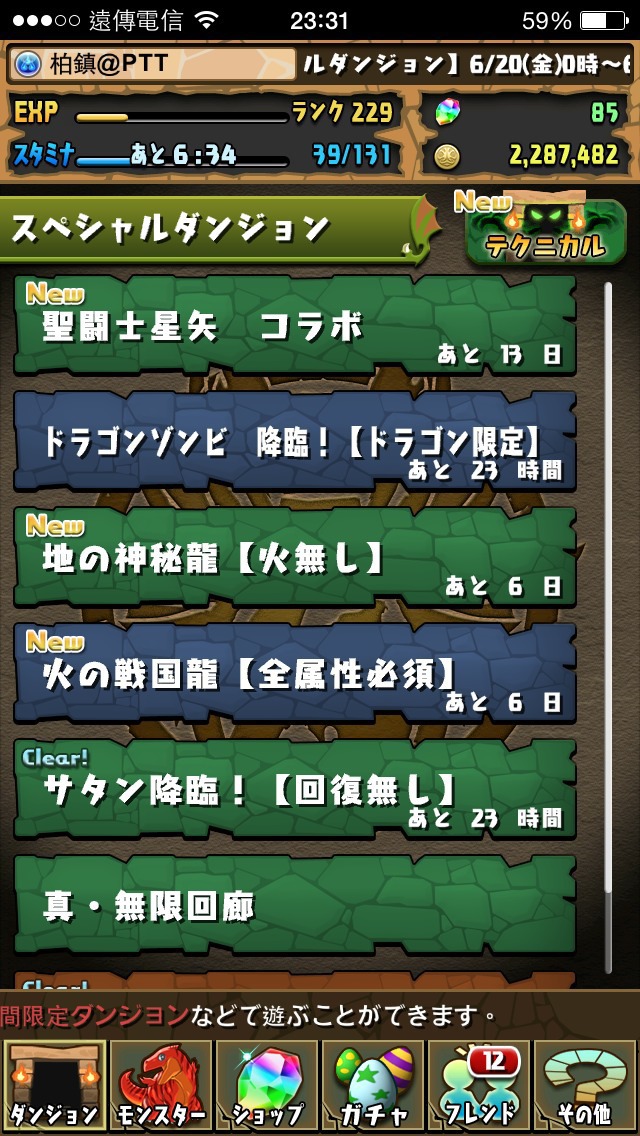Open the 真・無限回廊 dungeon
The width and height of the screenshot is (640, 1136).
pos(295,904)
